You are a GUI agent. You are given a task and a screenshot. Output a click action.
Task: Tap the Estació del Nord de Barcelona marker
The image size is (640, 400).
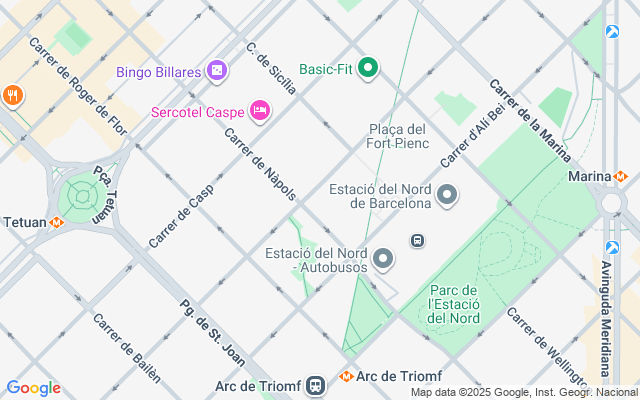pos(447,195)
